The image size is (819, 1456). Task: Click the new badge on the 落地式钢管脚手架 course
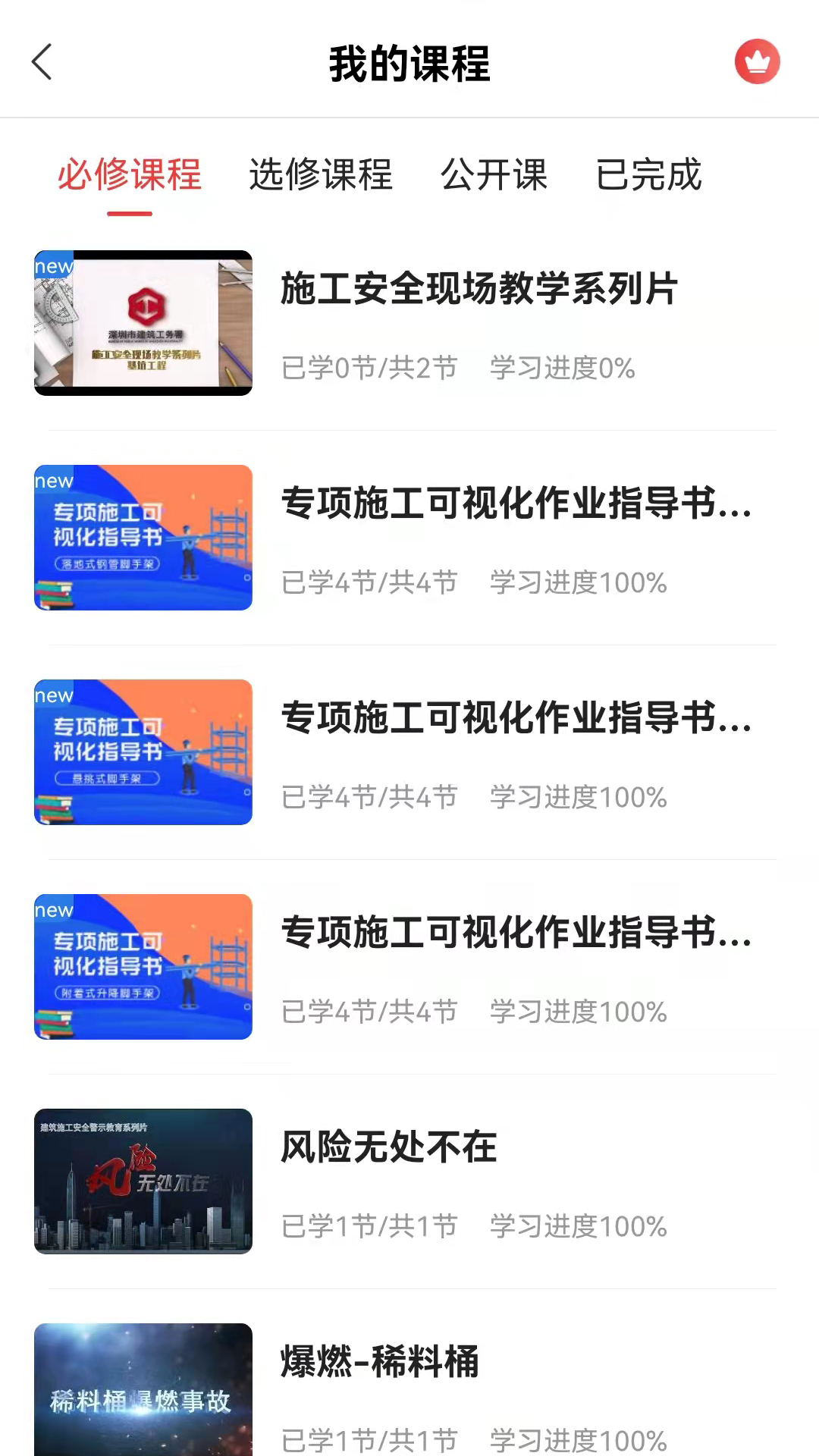pyautogui.click(x=53, y=481)
